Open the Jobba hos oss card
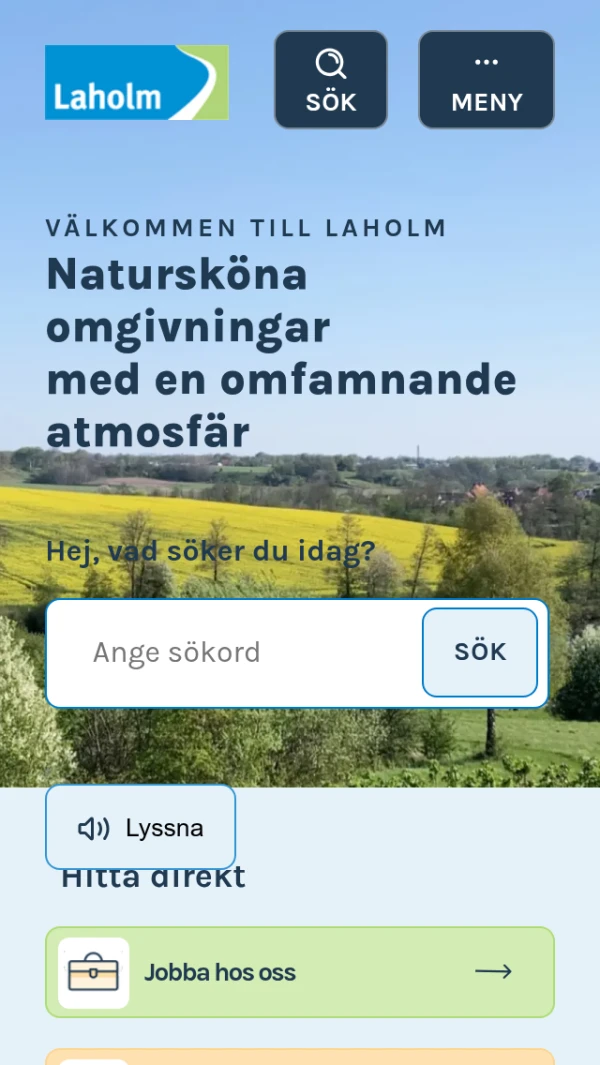Screen dimensions: 600x1065 tap(300, 972)
